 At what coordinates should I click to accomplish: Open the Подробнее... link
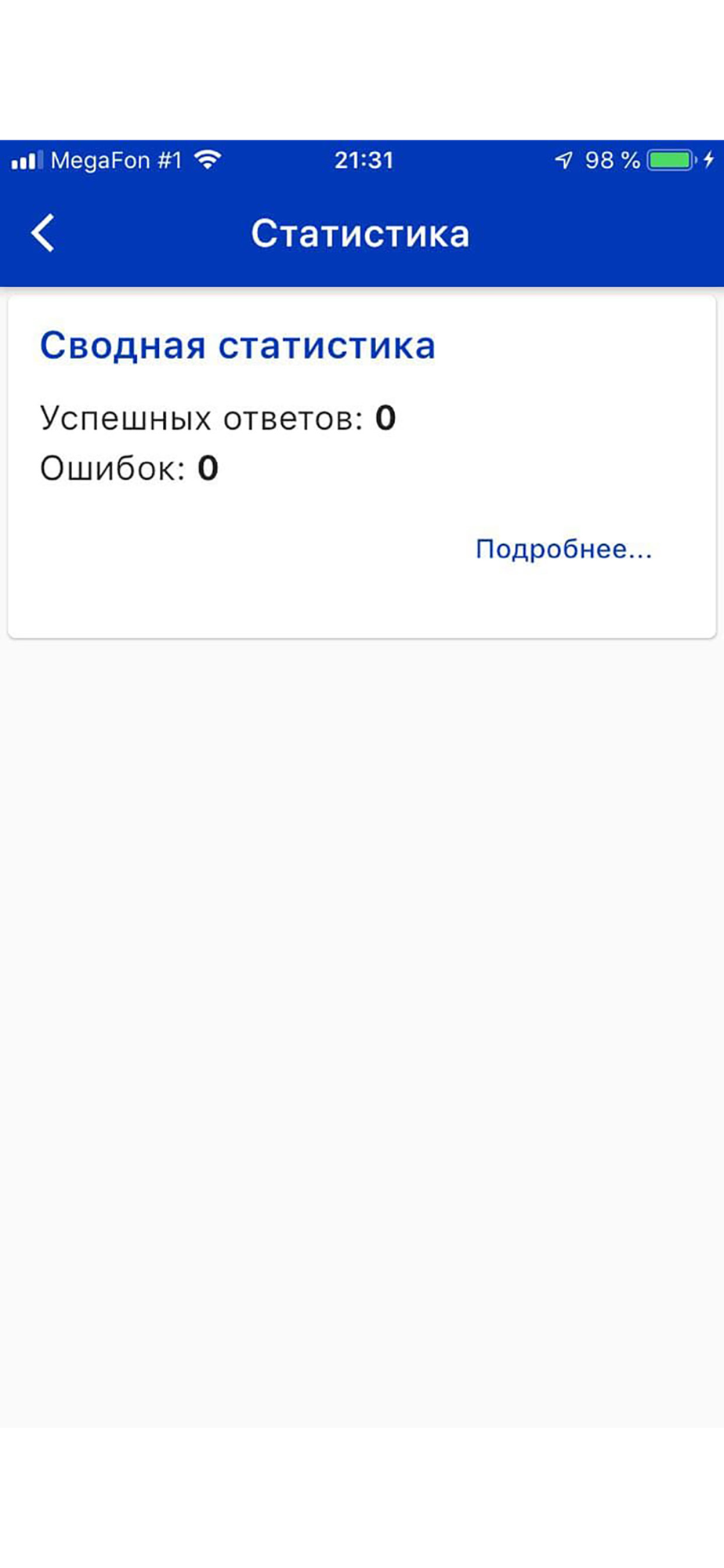pos(563,549)
